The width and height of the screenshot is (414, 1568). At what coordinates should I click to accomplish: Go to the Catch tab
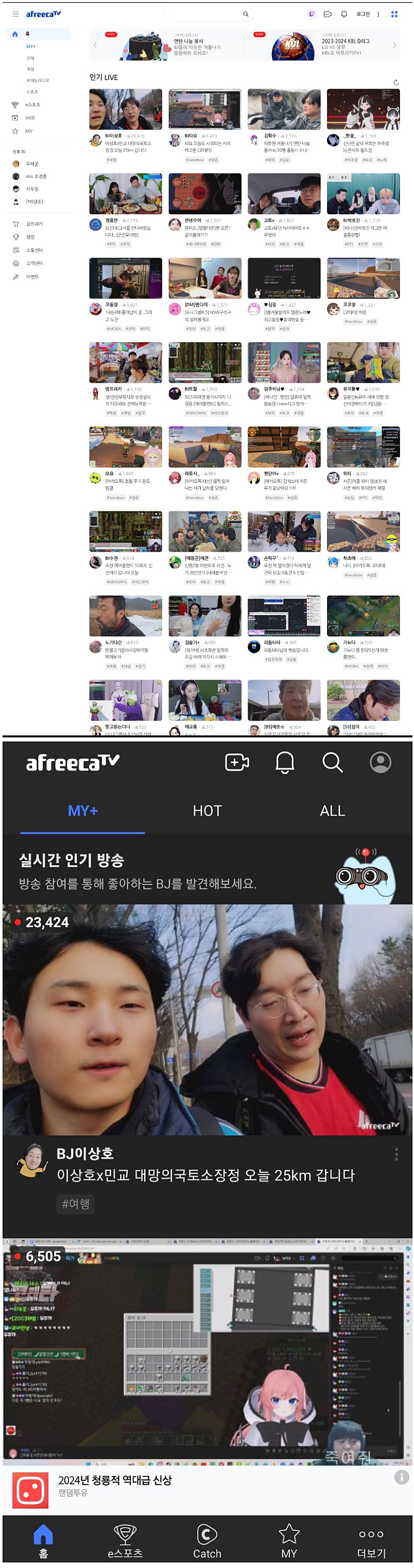point(208,1540)
